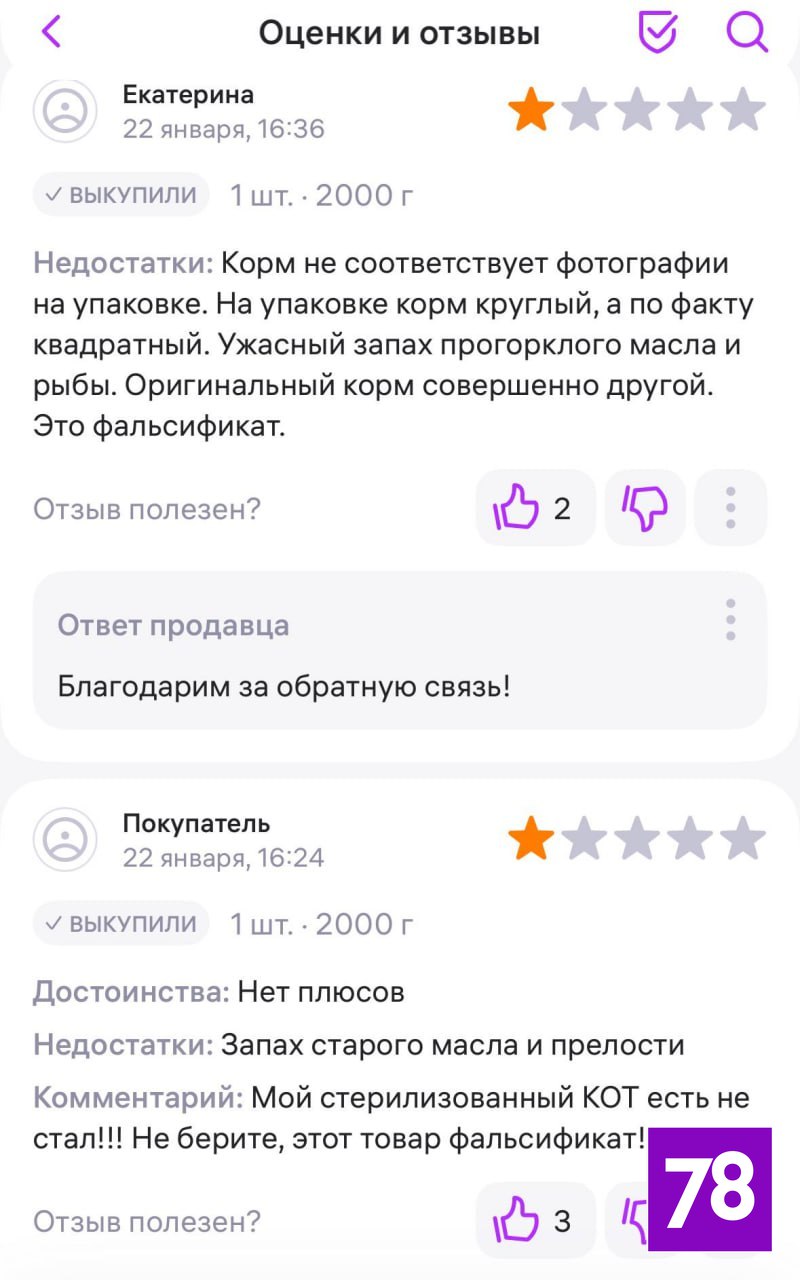Click Отзыв полезен? on the second review
This screenshot has height=1280, width=800.
(x=145, y=1221)
